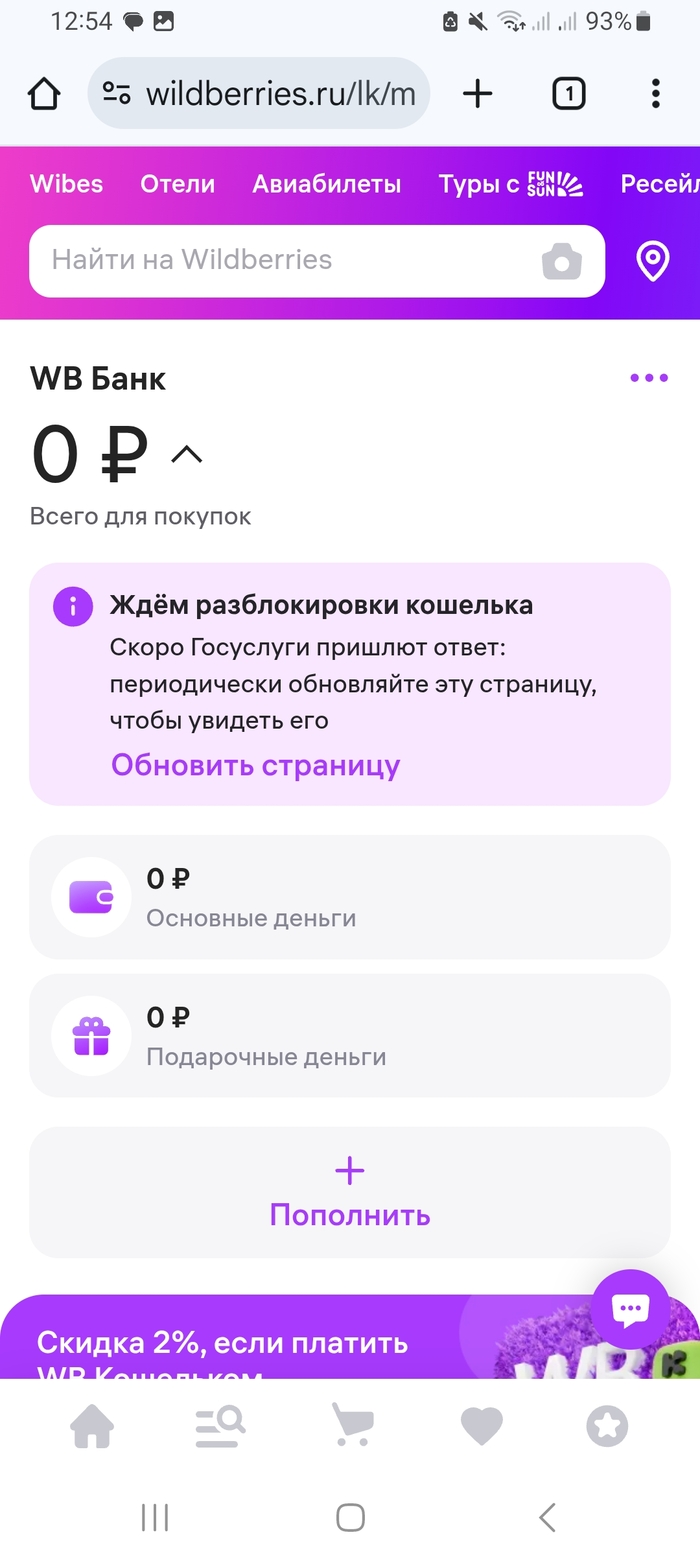Screen dimensions: 700x1561
Task: Tap Обновить страницу link
Action: [255, 765]
